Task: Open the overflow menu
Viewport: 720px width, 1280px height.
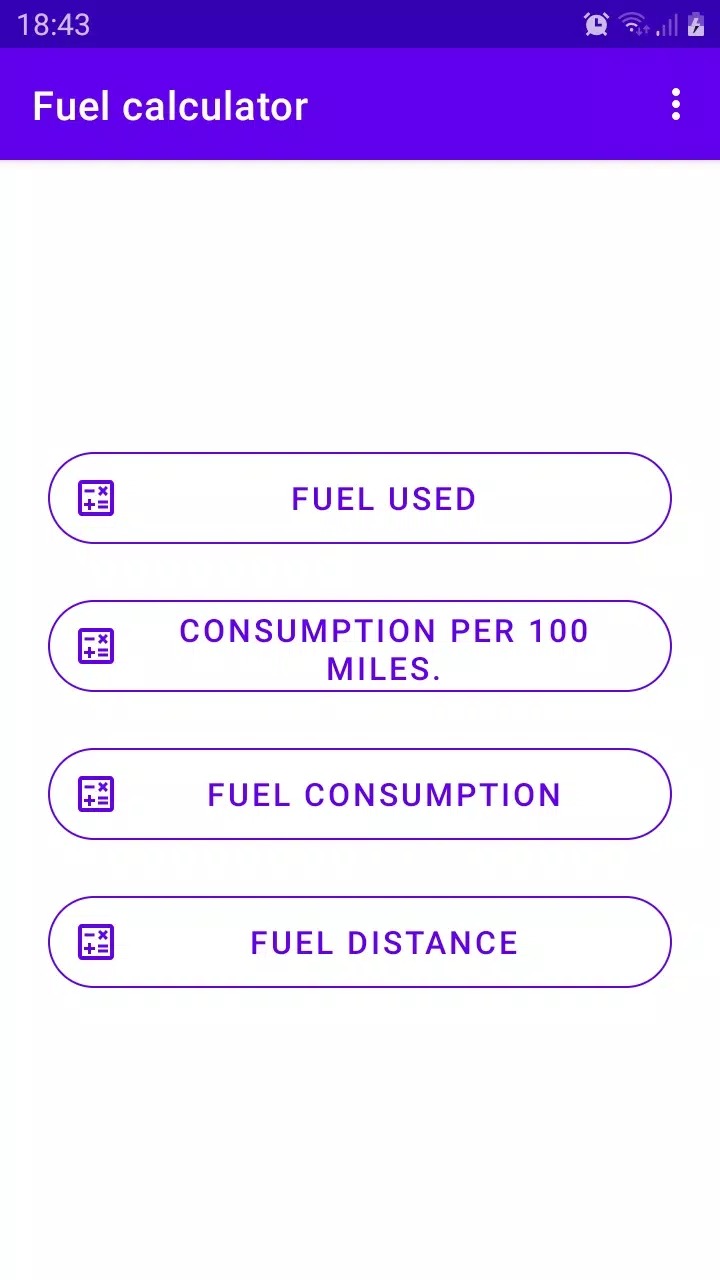Action: (x=676, y=105)
